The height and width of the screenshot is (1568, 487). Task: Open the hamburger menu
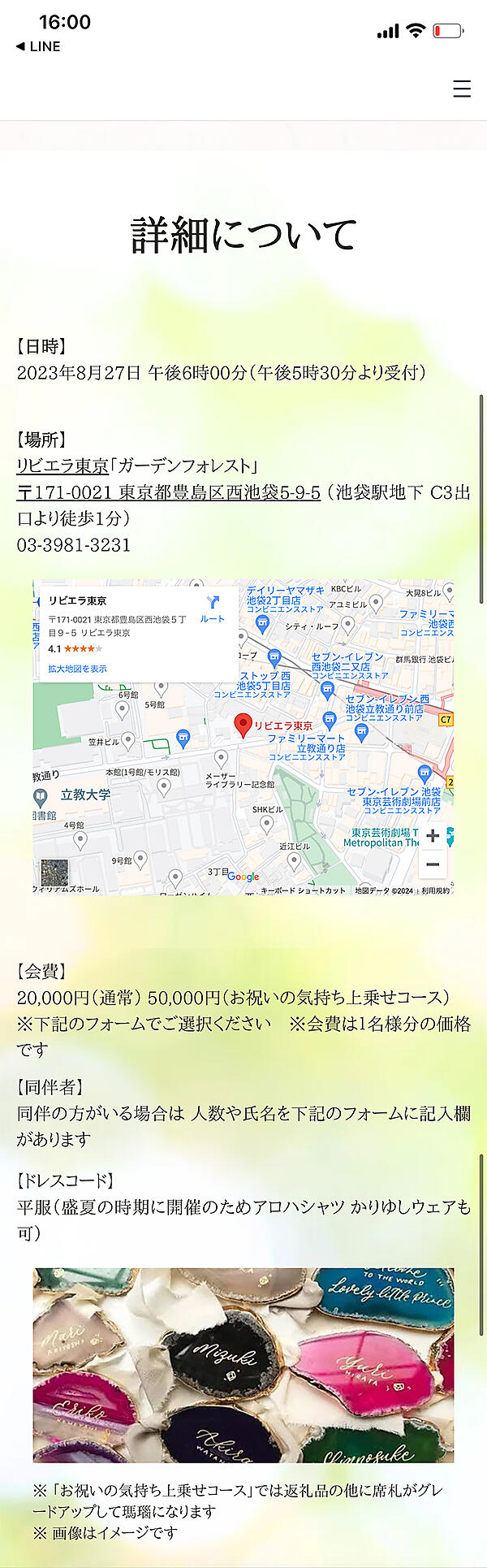[462, 89]
